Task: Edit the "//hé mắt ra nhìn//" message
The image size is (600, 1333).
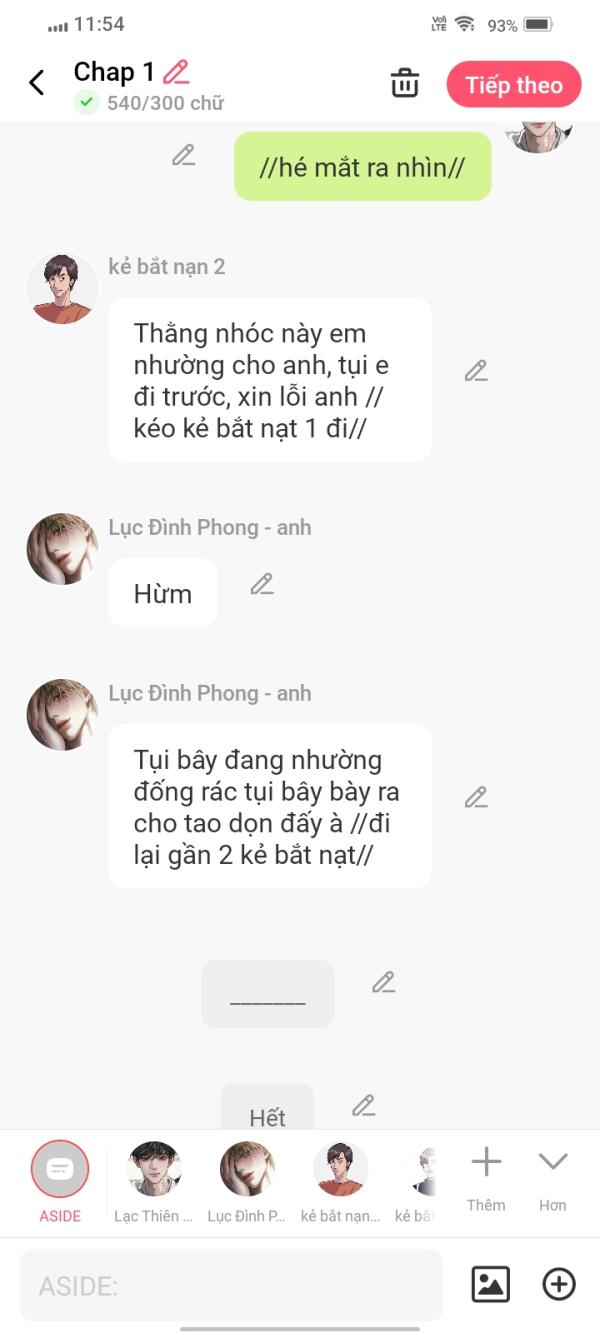Action: click(x=183, y=155)
